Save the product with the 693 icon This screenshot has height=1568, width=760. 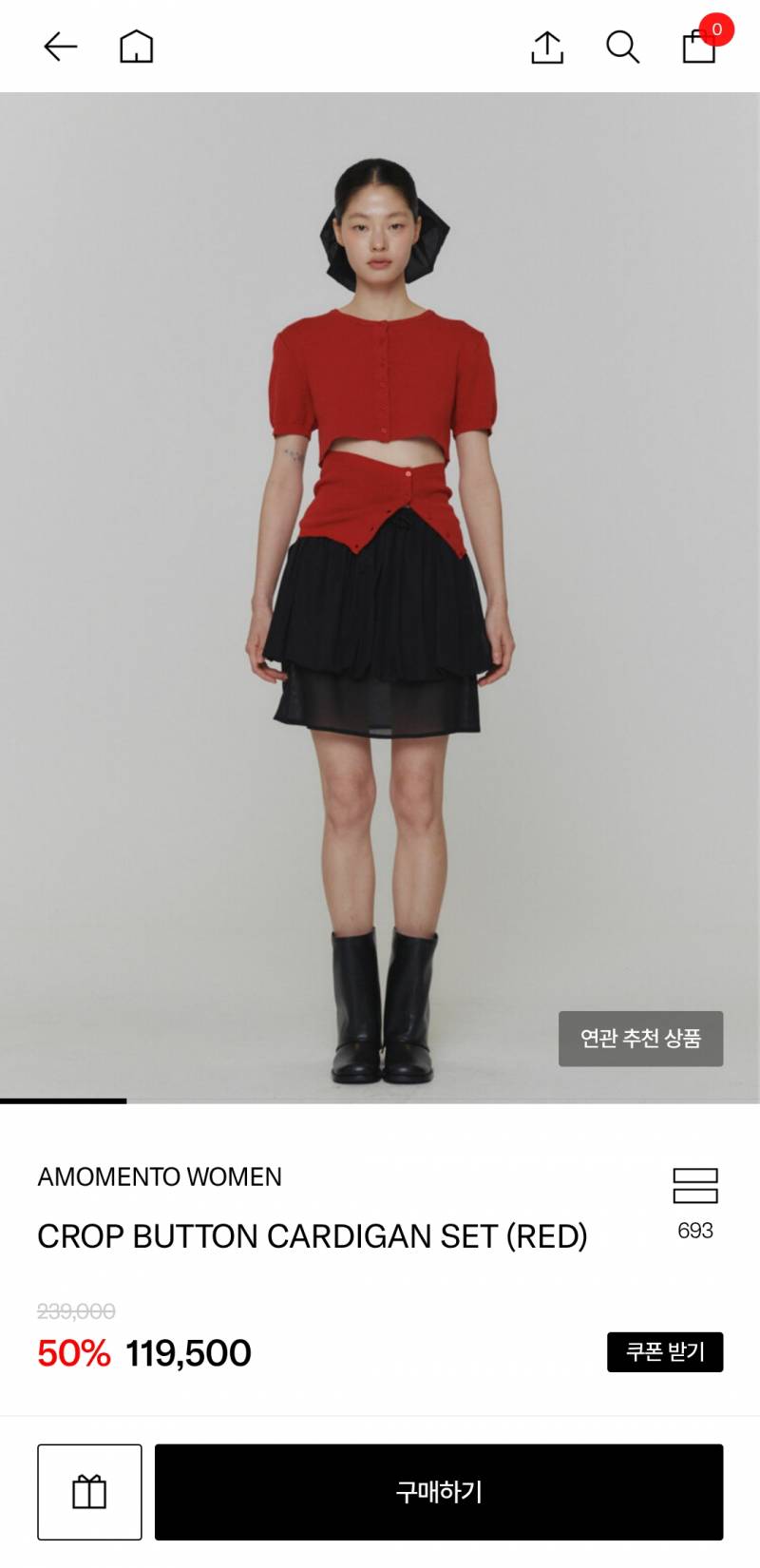(x=694, y=1188)
